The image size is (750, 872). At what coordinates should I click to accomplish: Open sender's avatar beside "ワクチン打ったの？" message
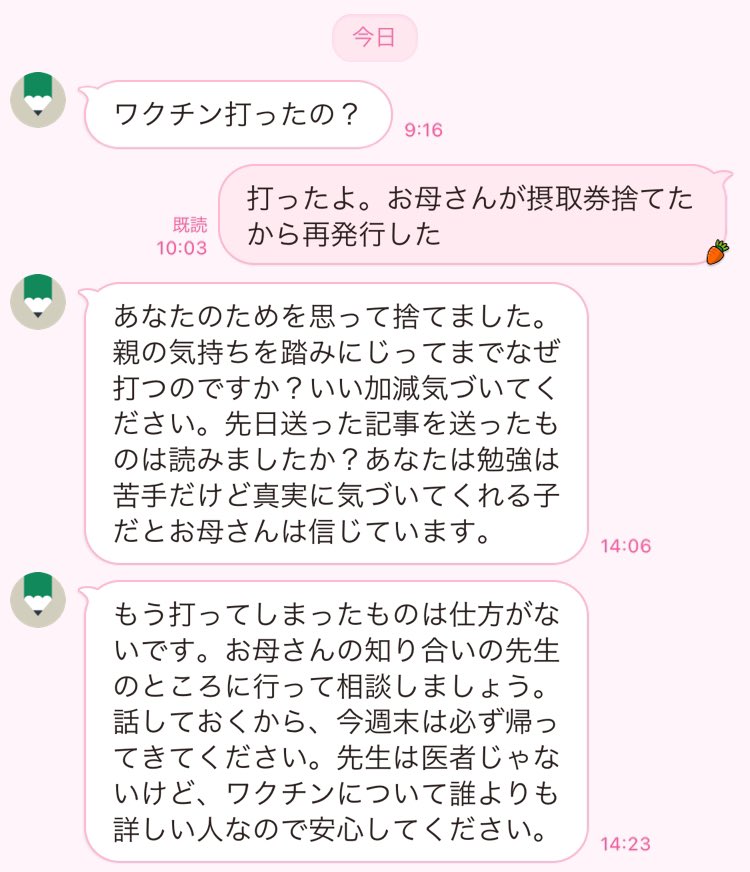(38, 98)
